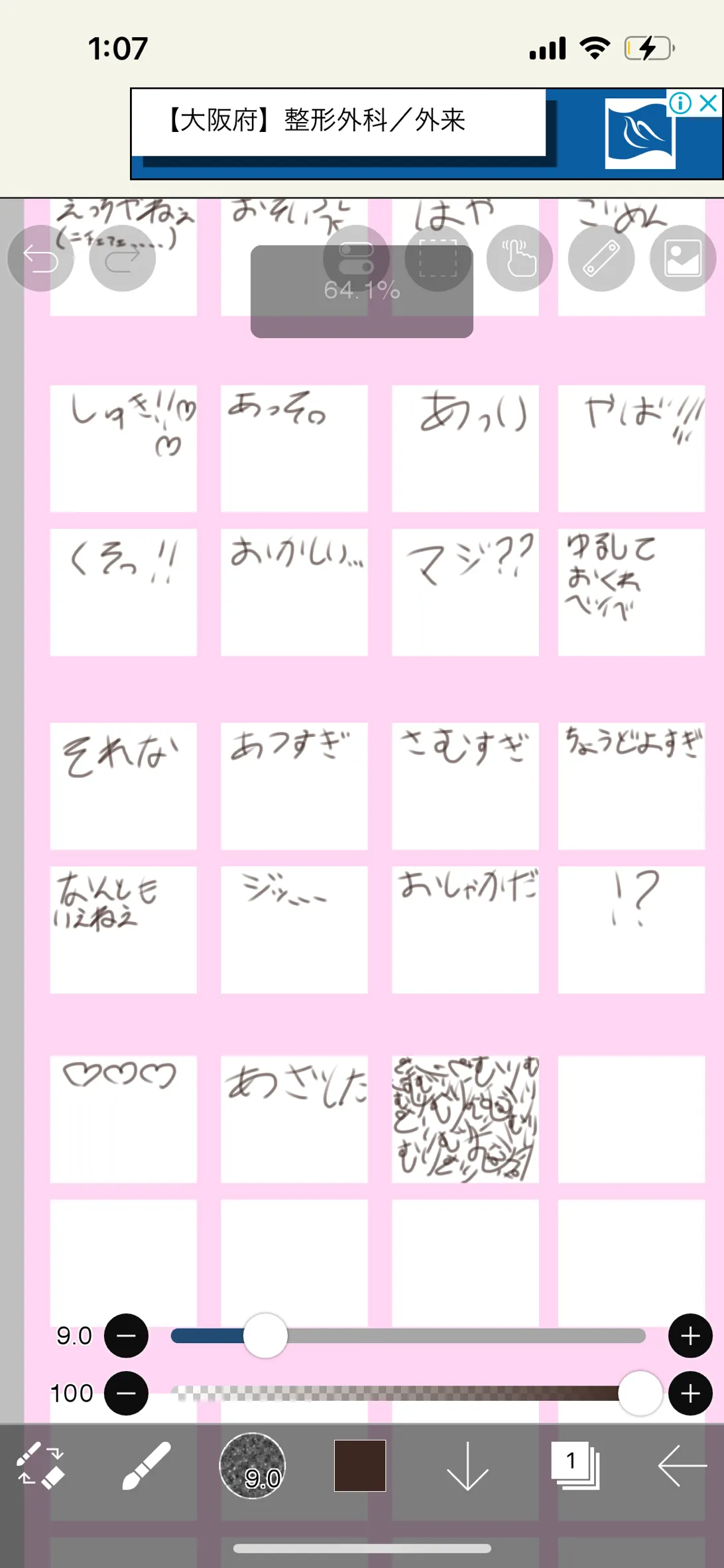Screen dimensions: 724x1568
Task: Open the material image tool
Action: point(683,258)
